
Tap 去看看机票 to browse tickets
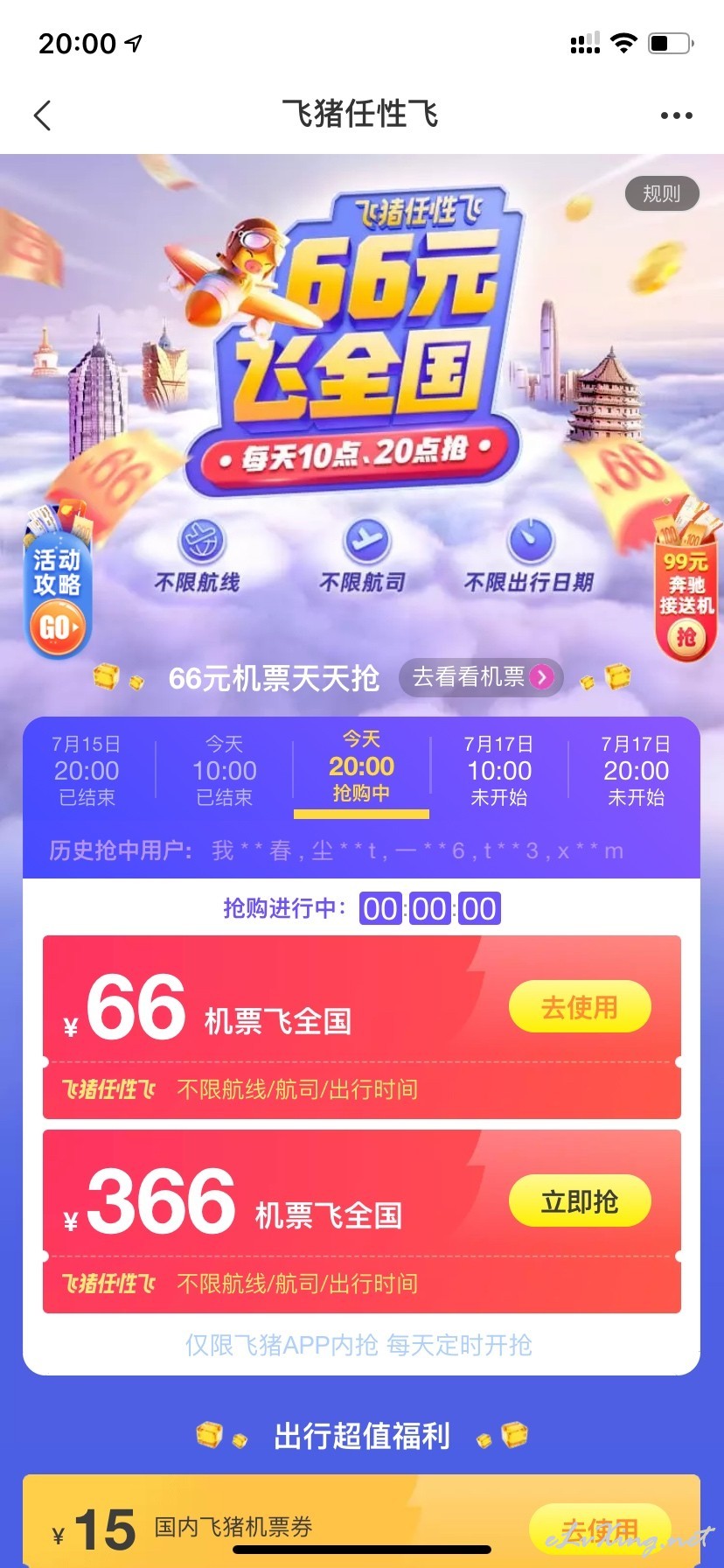click(481, 676)
